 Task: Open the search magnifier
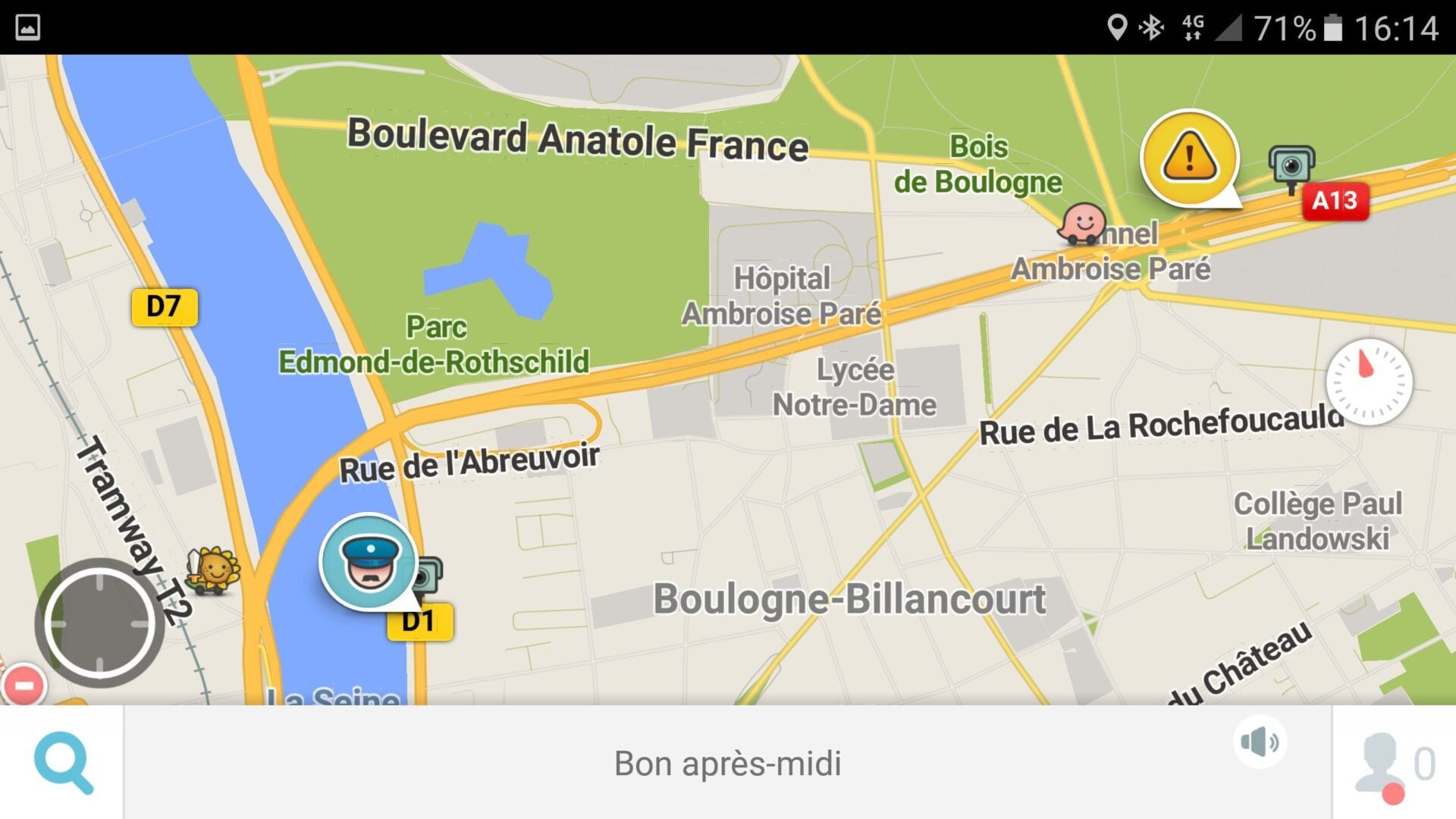pos(64,763)
